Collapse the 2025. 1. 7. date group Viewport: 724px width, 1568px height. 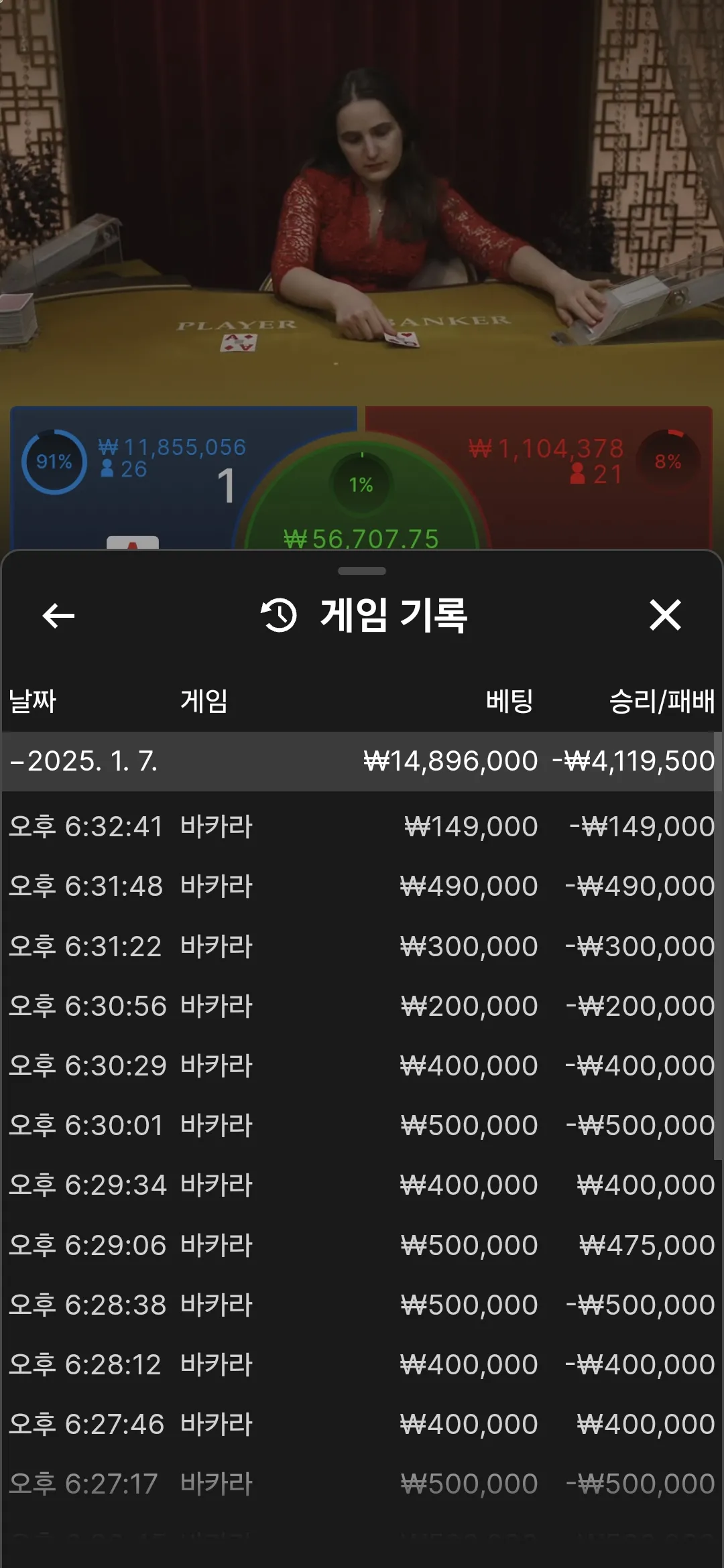click(84, 761)
